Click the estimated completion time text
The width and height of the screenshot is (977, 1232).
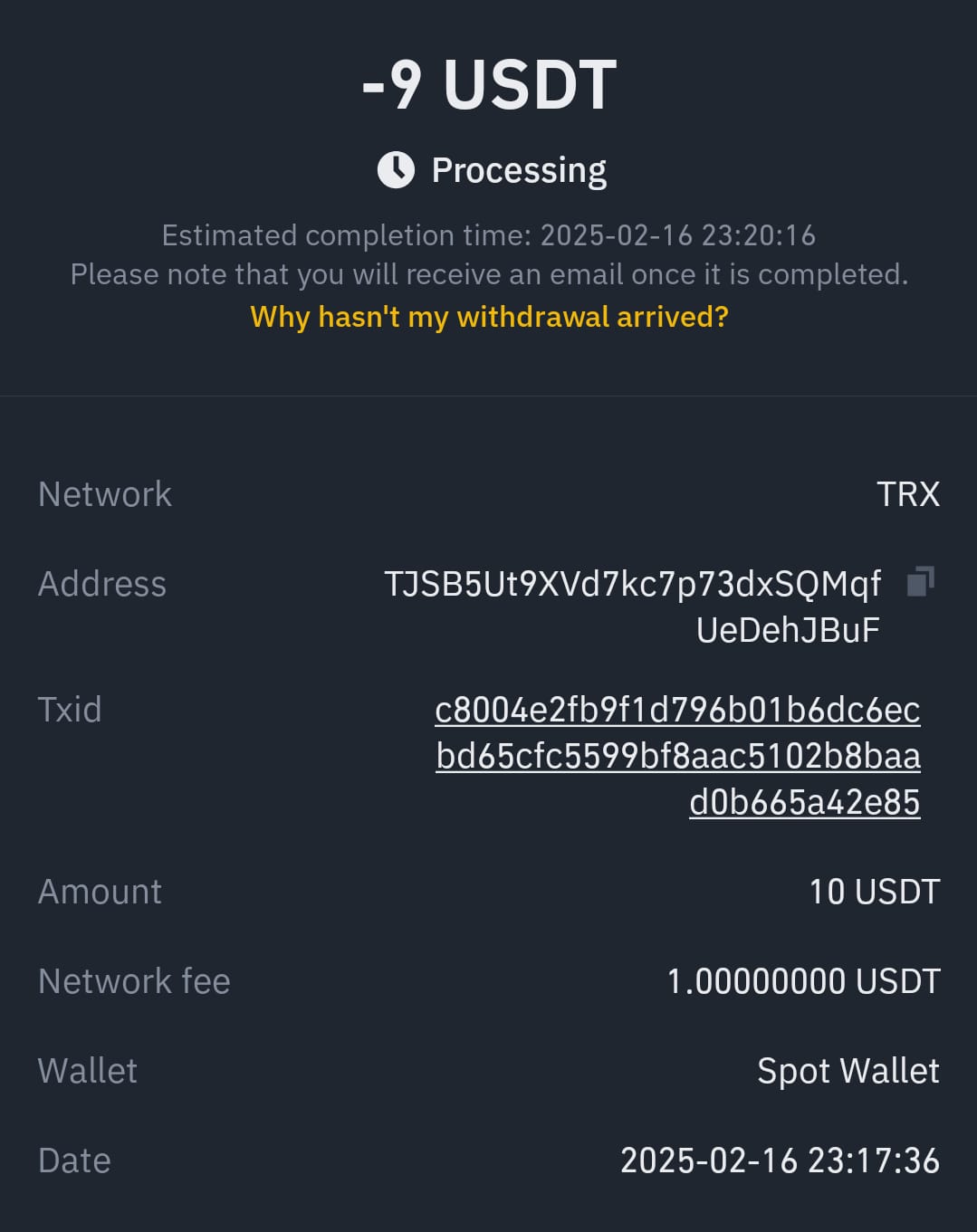coord(488,234)
